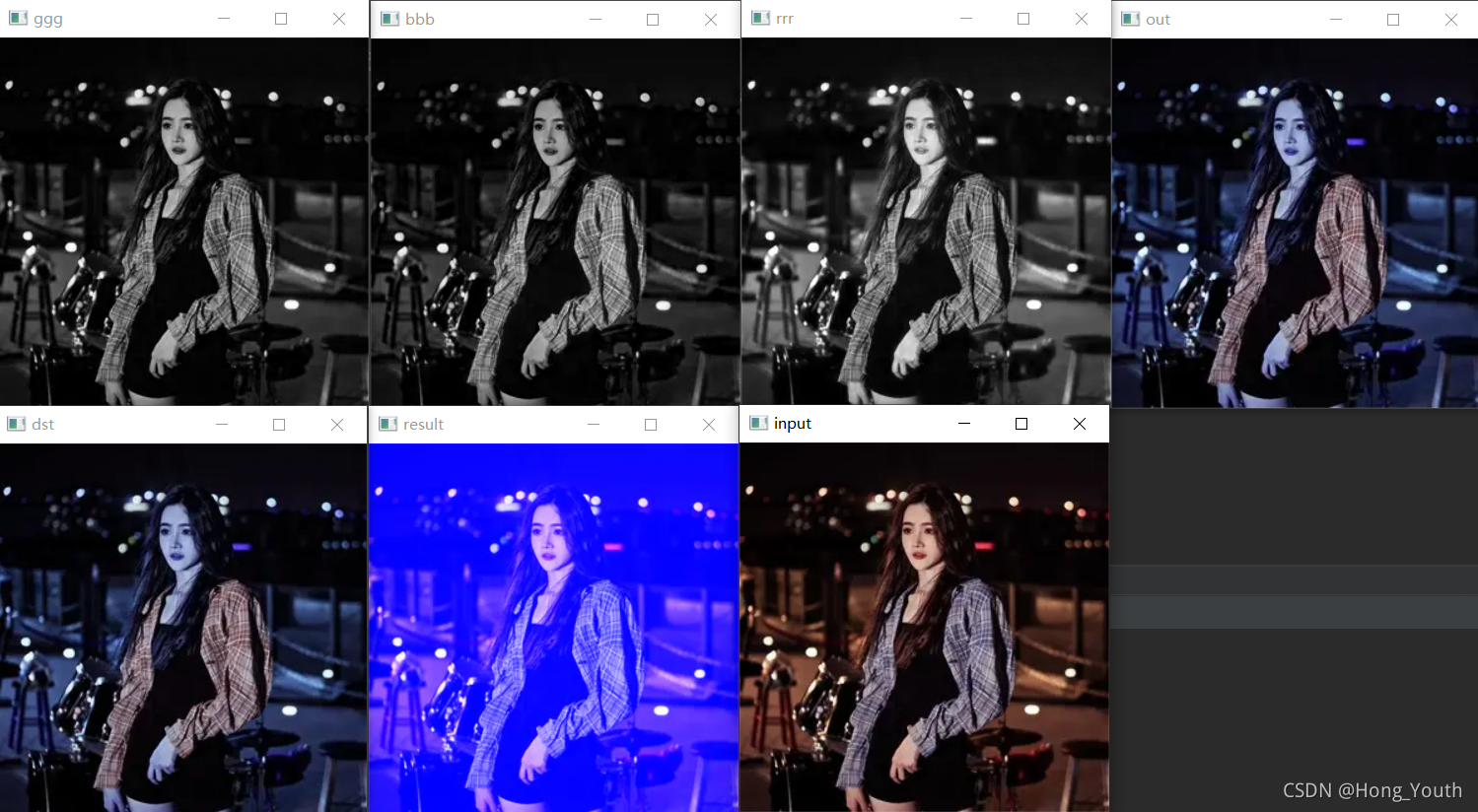Screen dimensions: 1478x812
Task: Maximize the out window
Action: pos(1393,20)
